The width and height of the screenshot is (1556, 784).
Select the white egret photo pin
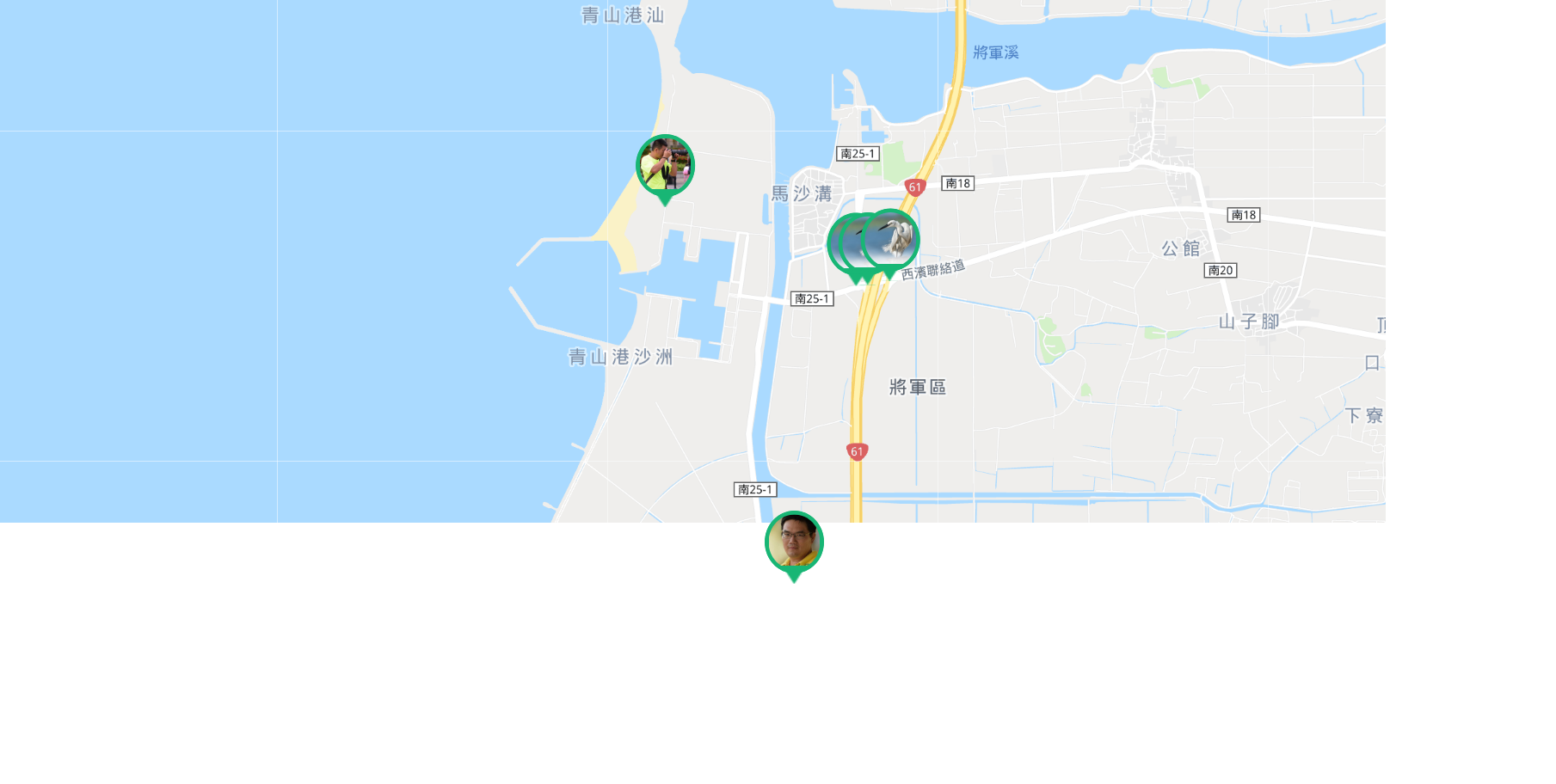coord(892,238)
